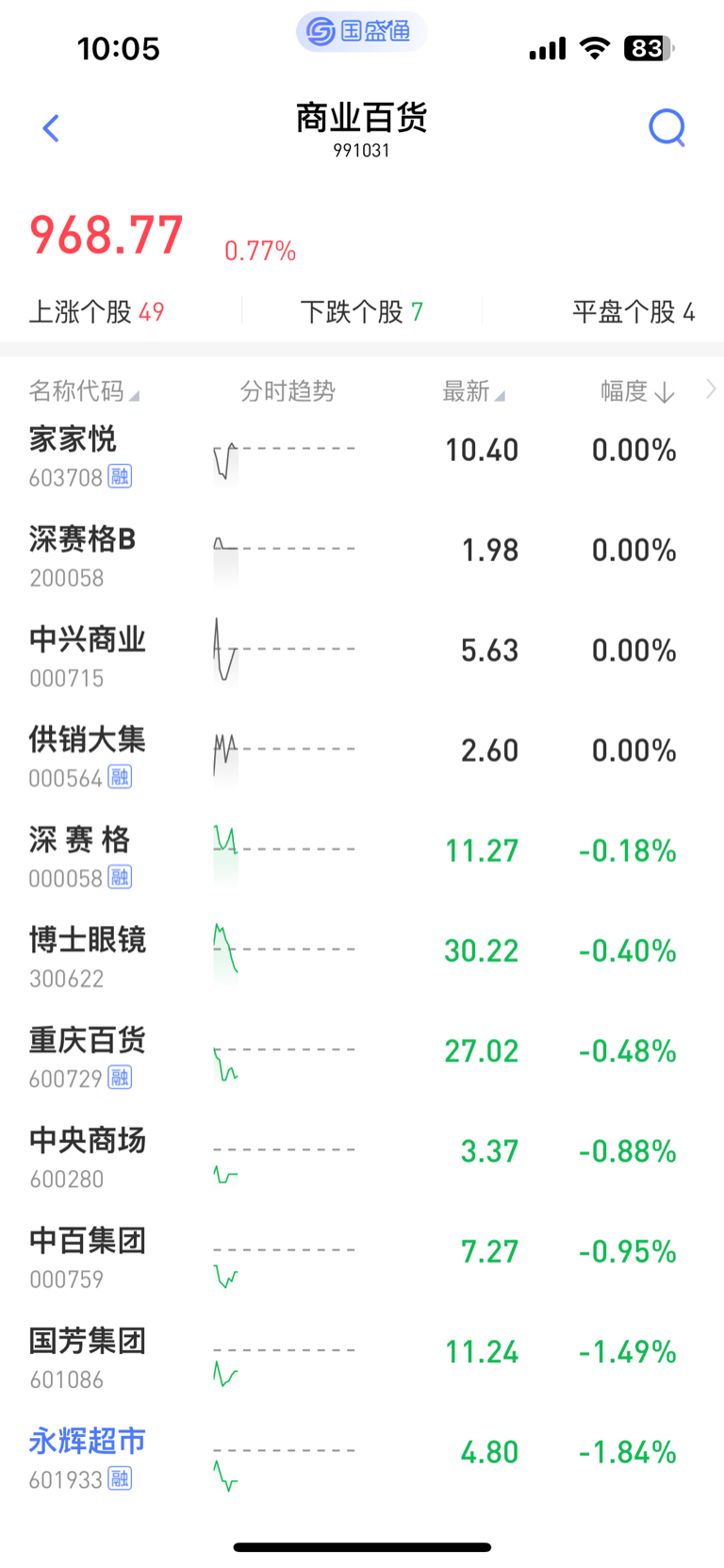
Task: Open 中百集团 000759 quote
Action: click(x=362, y=1258)
